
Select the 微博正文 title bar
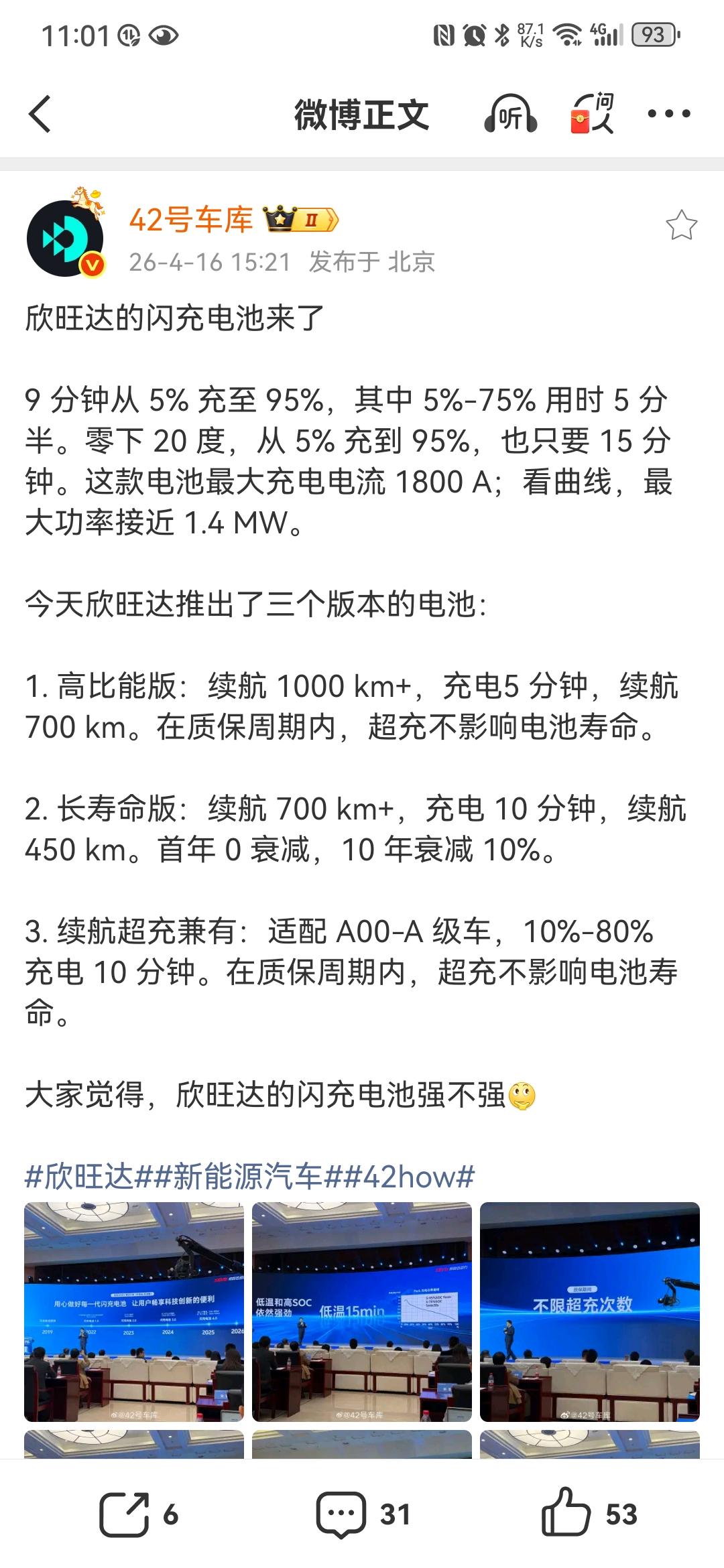coord(362,115)
